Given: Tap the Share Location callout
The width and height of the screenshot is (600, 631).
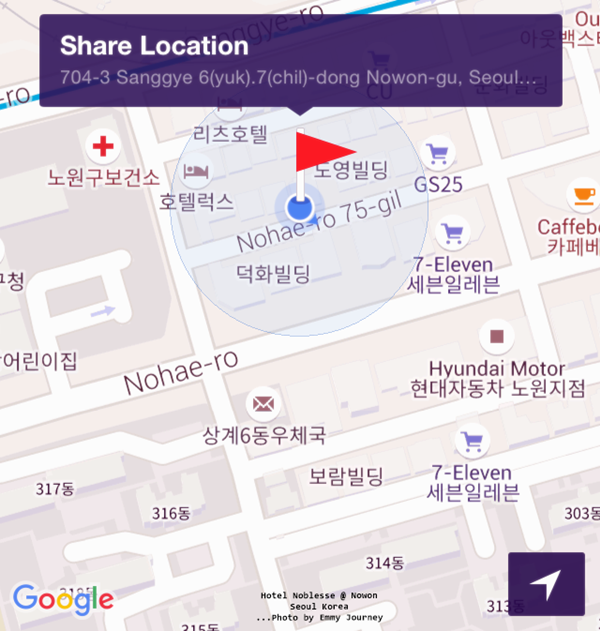Looking at the screenshot, I should coord(300,60).
